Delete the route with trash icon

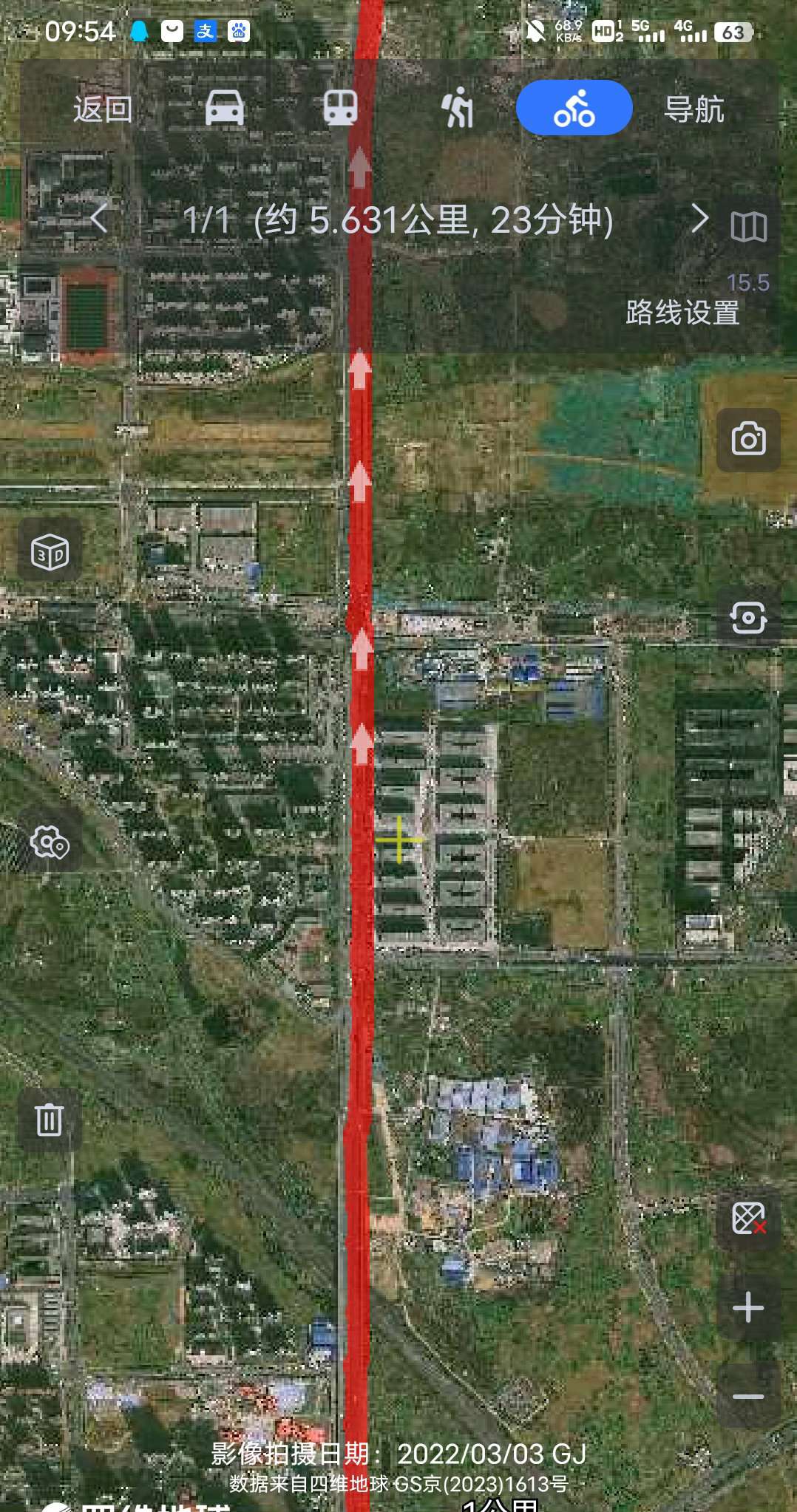[50, 1120]
